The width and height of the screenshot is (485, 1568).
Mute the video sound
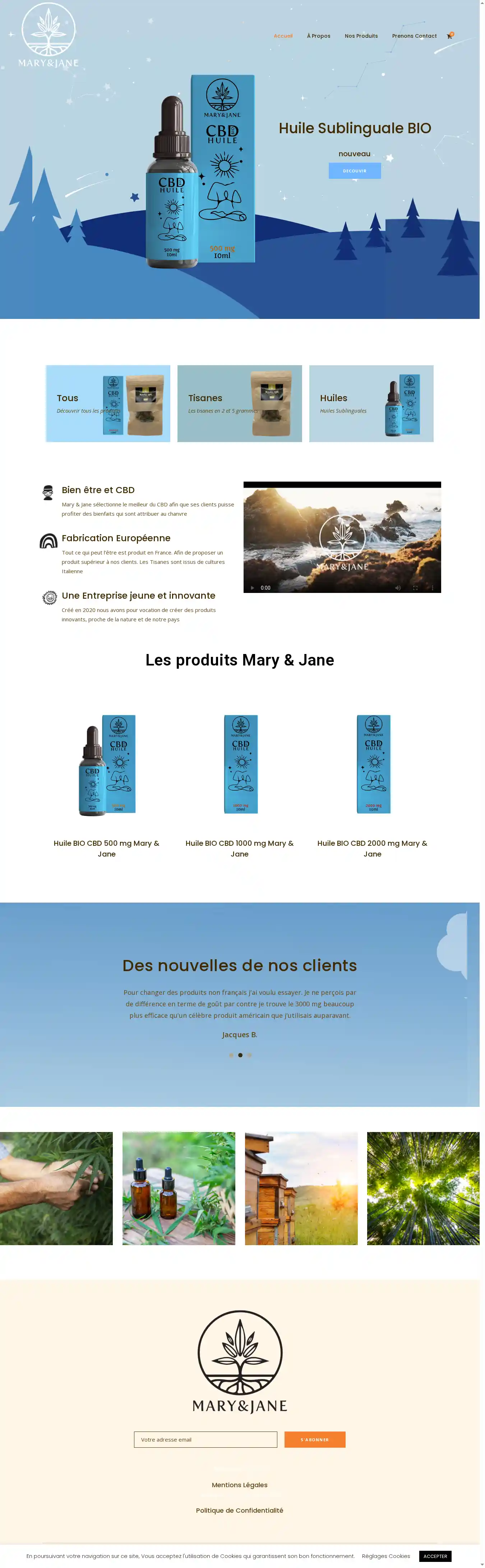pyautogui.click(x=397, y=588)
